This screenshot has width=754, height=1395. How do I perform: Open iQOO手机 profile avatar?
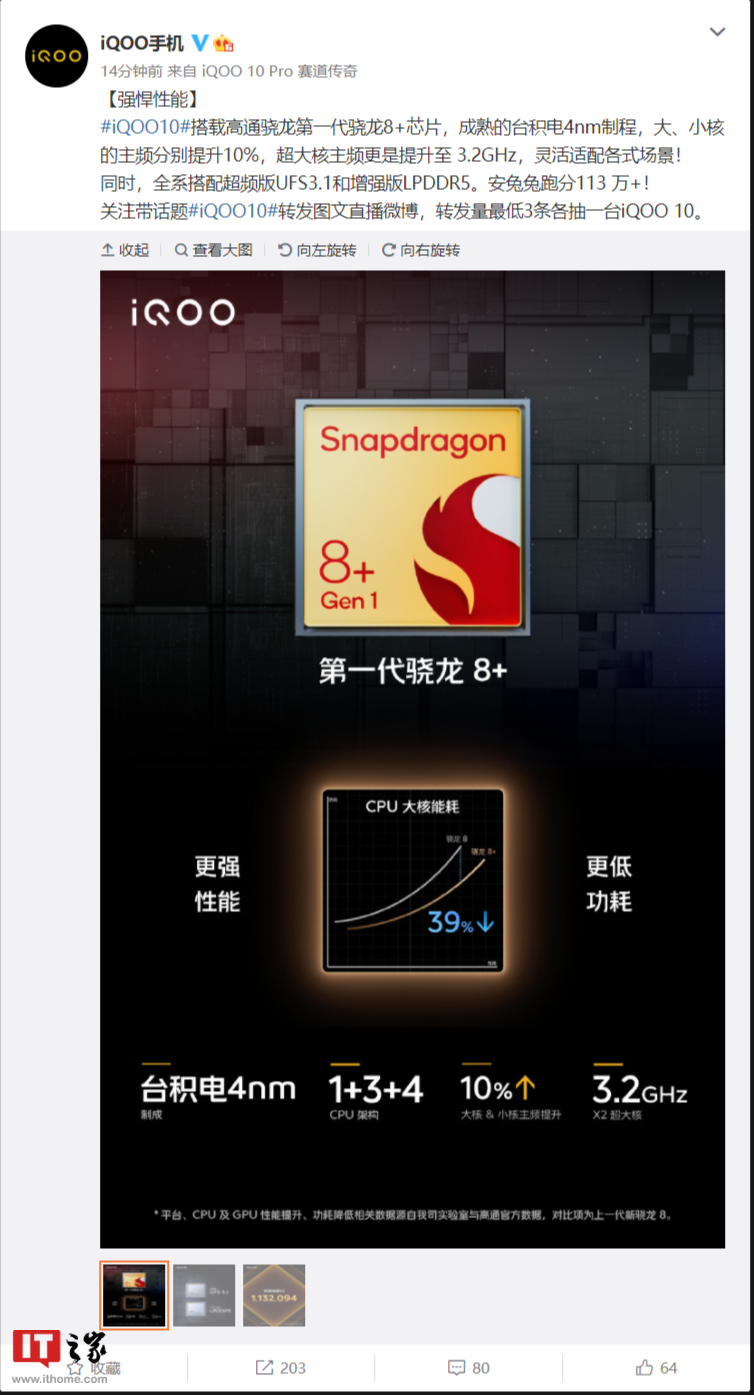coord(55,56)
